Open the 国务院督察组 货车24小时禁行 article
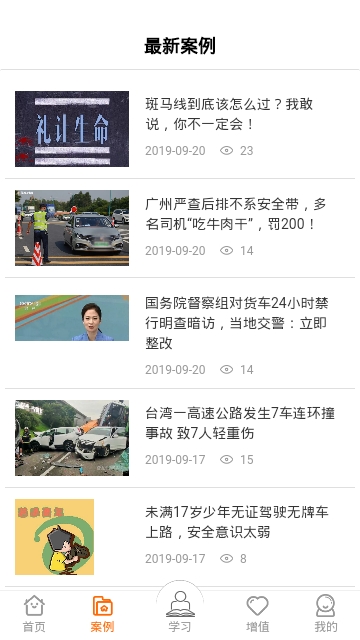Image resolution: width=360 pixels, height=640 pixels. coord(180,333)
